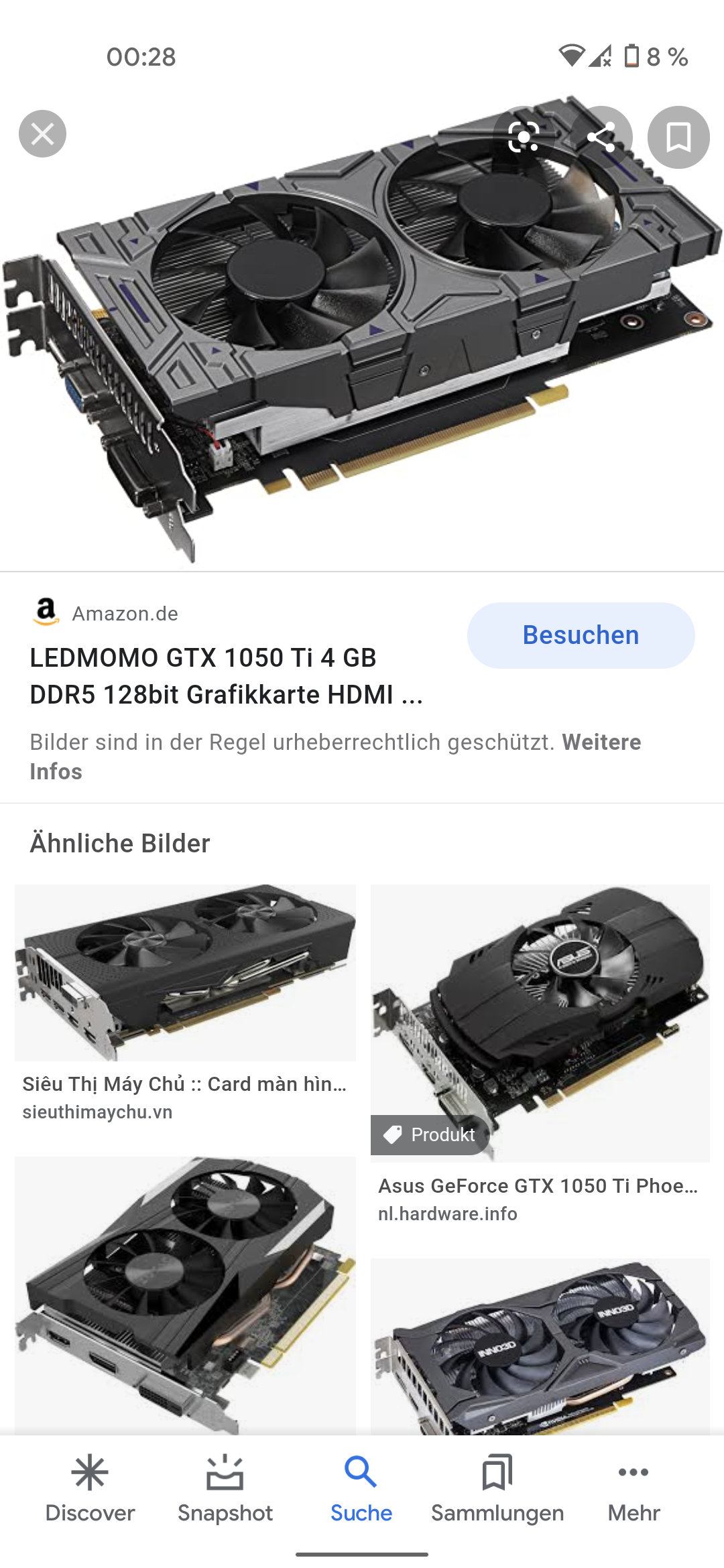The width and height of the screenshot is (724, 1568).
Task: Search this image with Google Lens
Action: pos(524,137)
